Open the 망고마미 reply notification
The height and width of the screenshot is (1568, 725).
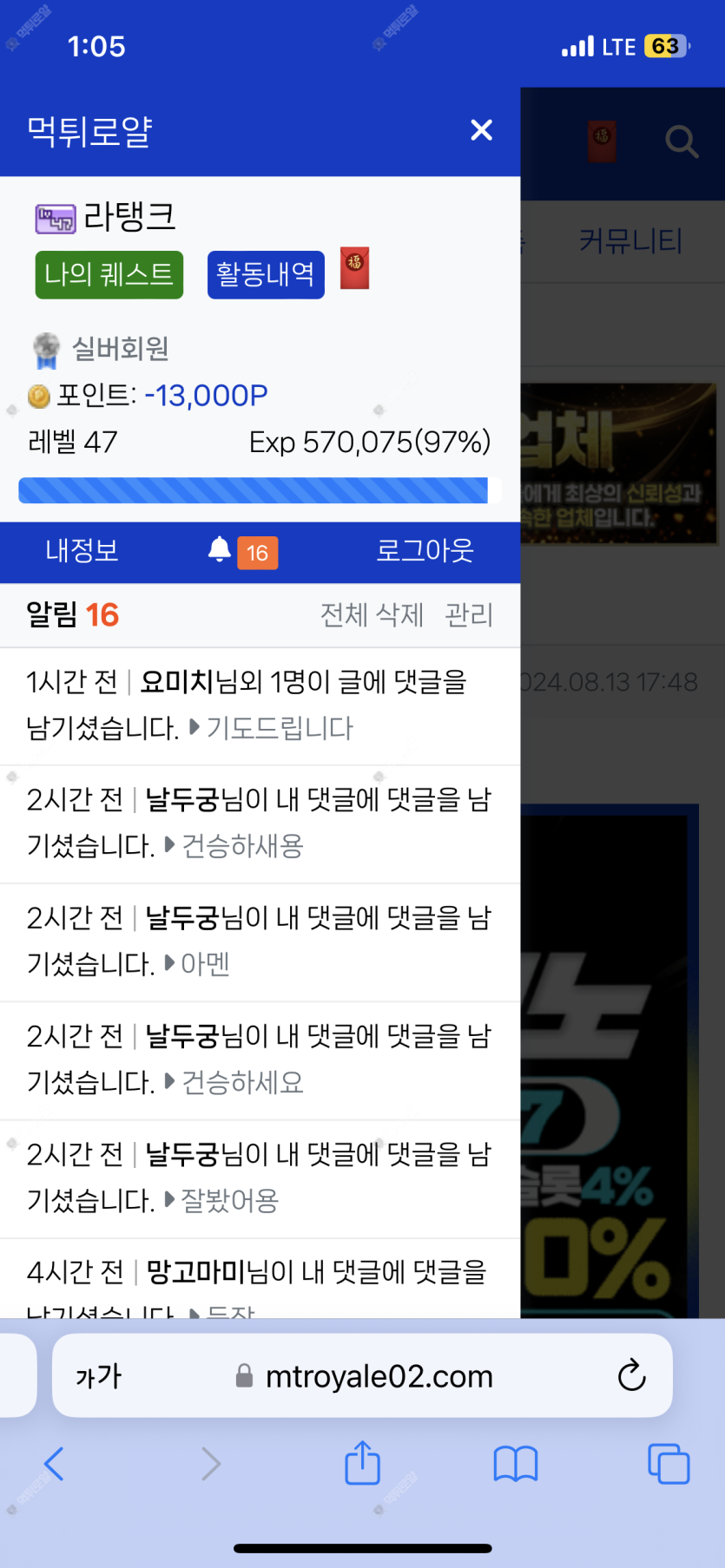click(x=260, y=1283)
